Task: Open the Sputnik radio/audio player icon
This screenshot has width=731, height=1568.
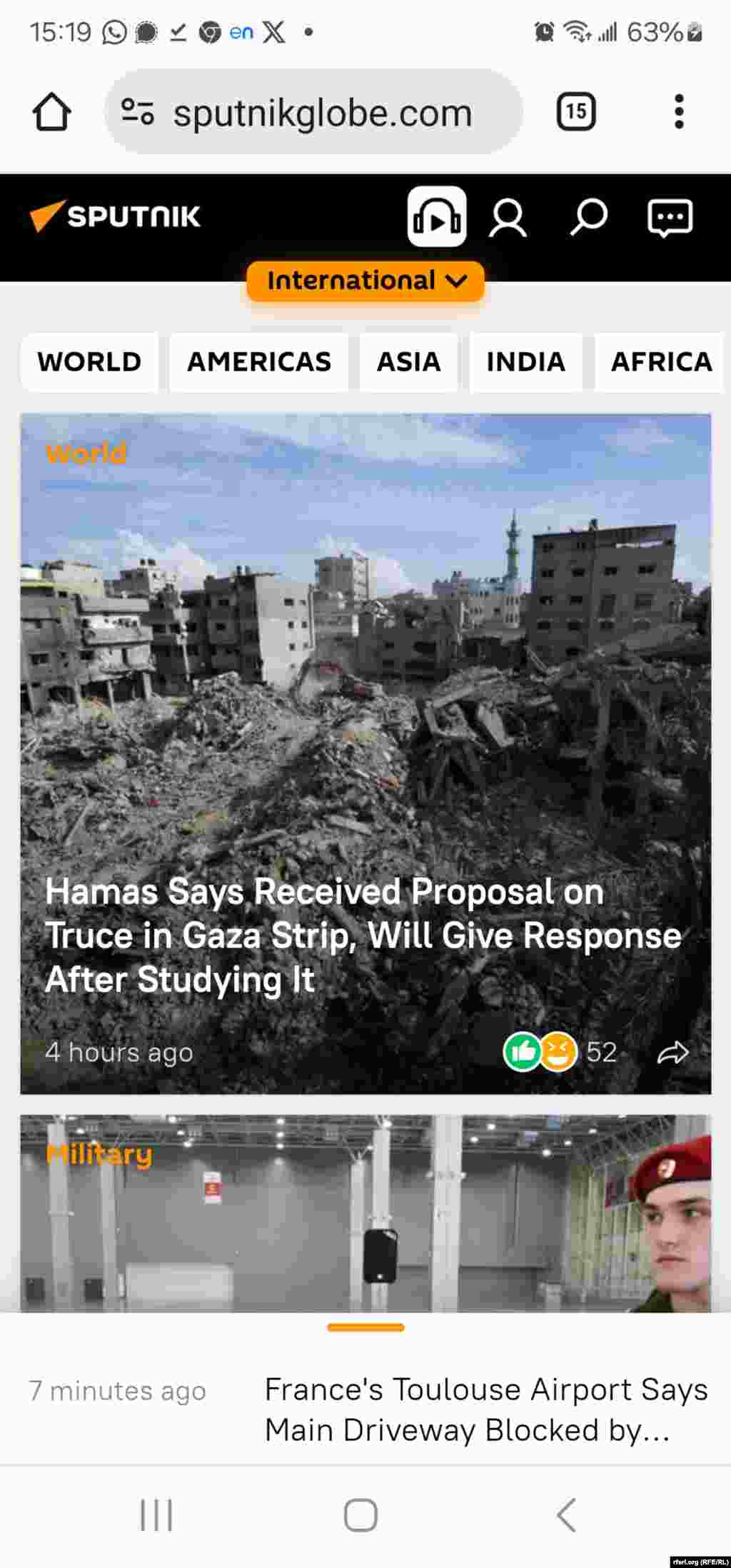Action: (x=436, y=218)
